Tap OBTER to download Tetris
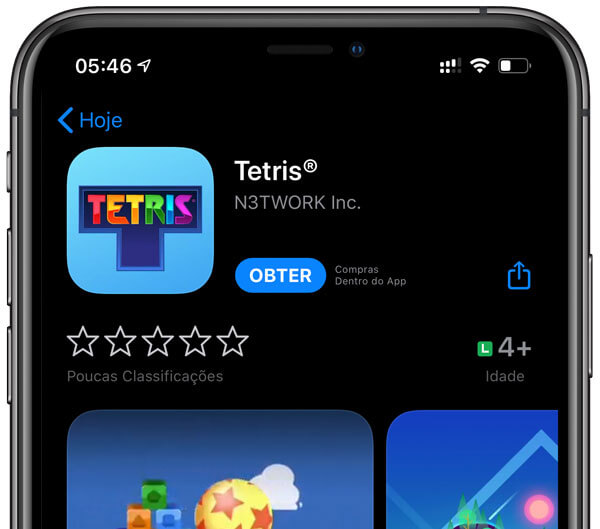 [280, 275]
